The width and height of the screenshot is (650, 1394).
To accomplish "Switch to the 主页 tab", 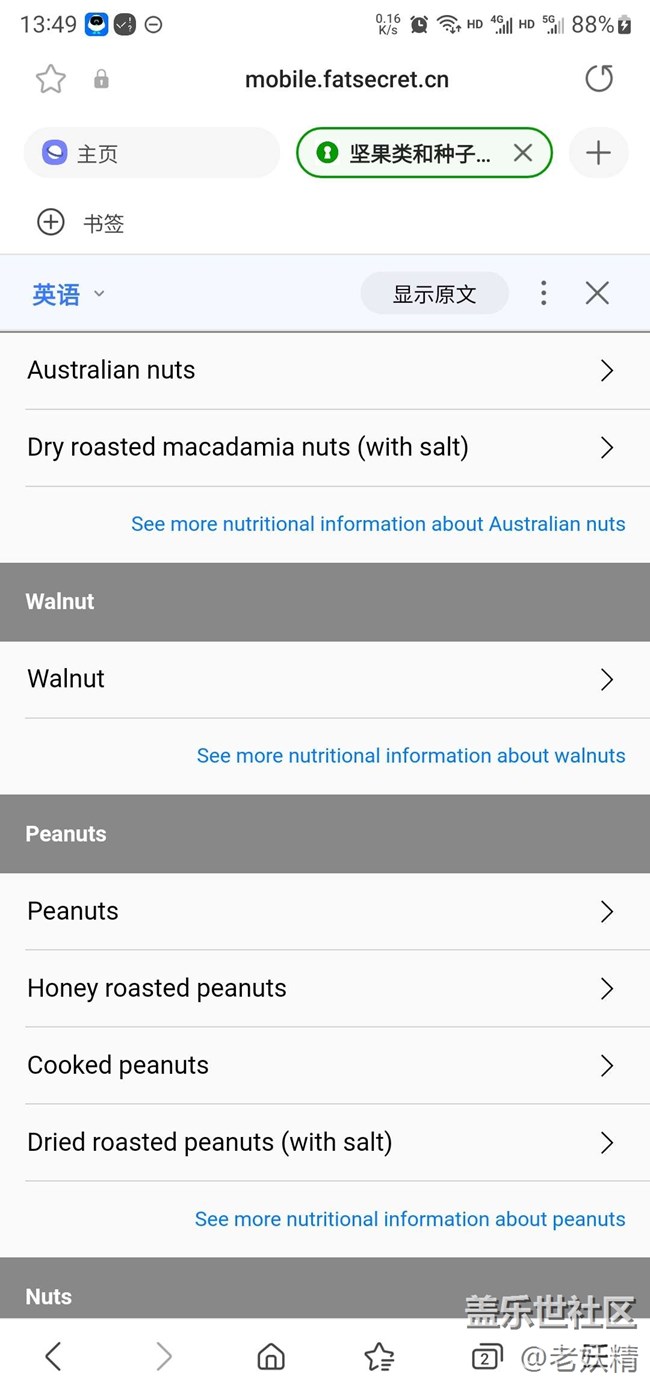I will coord(152,153).
